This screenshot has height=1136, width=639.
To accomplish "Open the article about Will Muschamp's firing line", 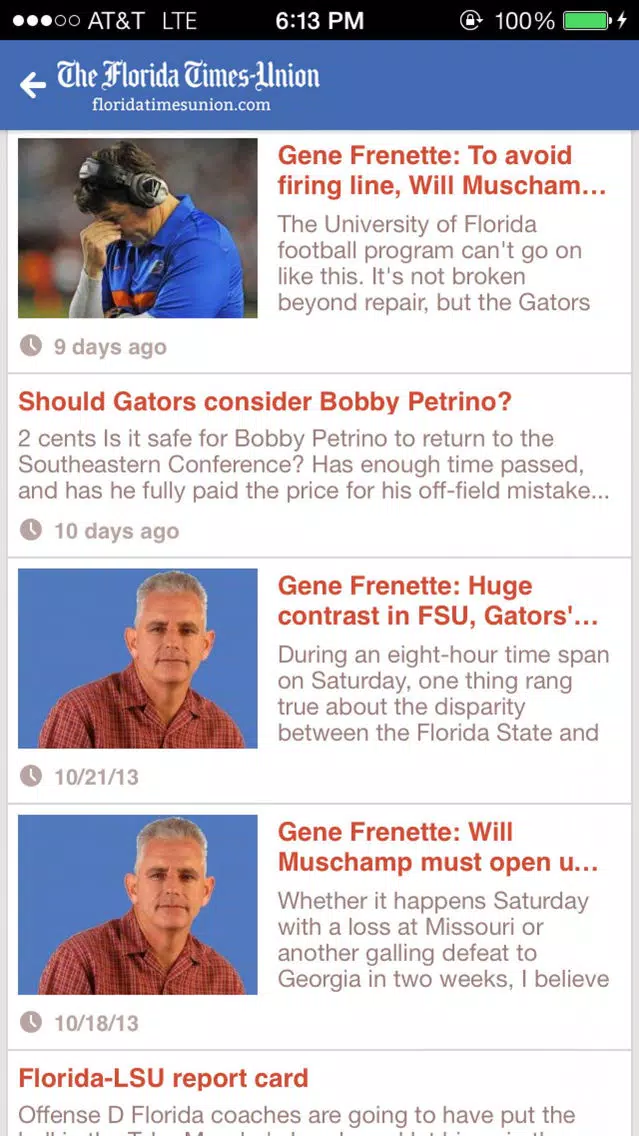I will tap(441, 171).
